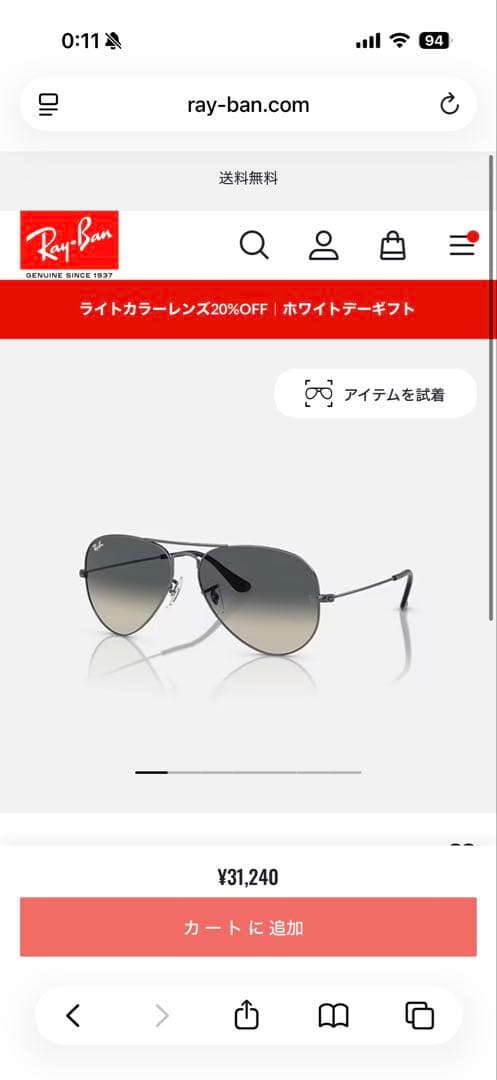Open Safari bookmarks
Image resolution: width=497 pixels, height=1080 pixels.
(333, 1016)
